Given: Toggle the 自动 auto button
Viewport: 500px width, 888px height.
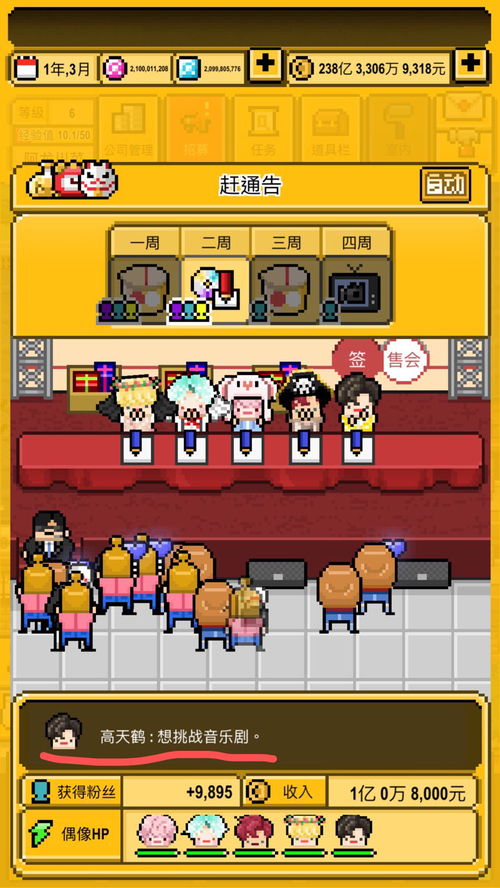Looking at the screenshot, I should tap(446, 185).
